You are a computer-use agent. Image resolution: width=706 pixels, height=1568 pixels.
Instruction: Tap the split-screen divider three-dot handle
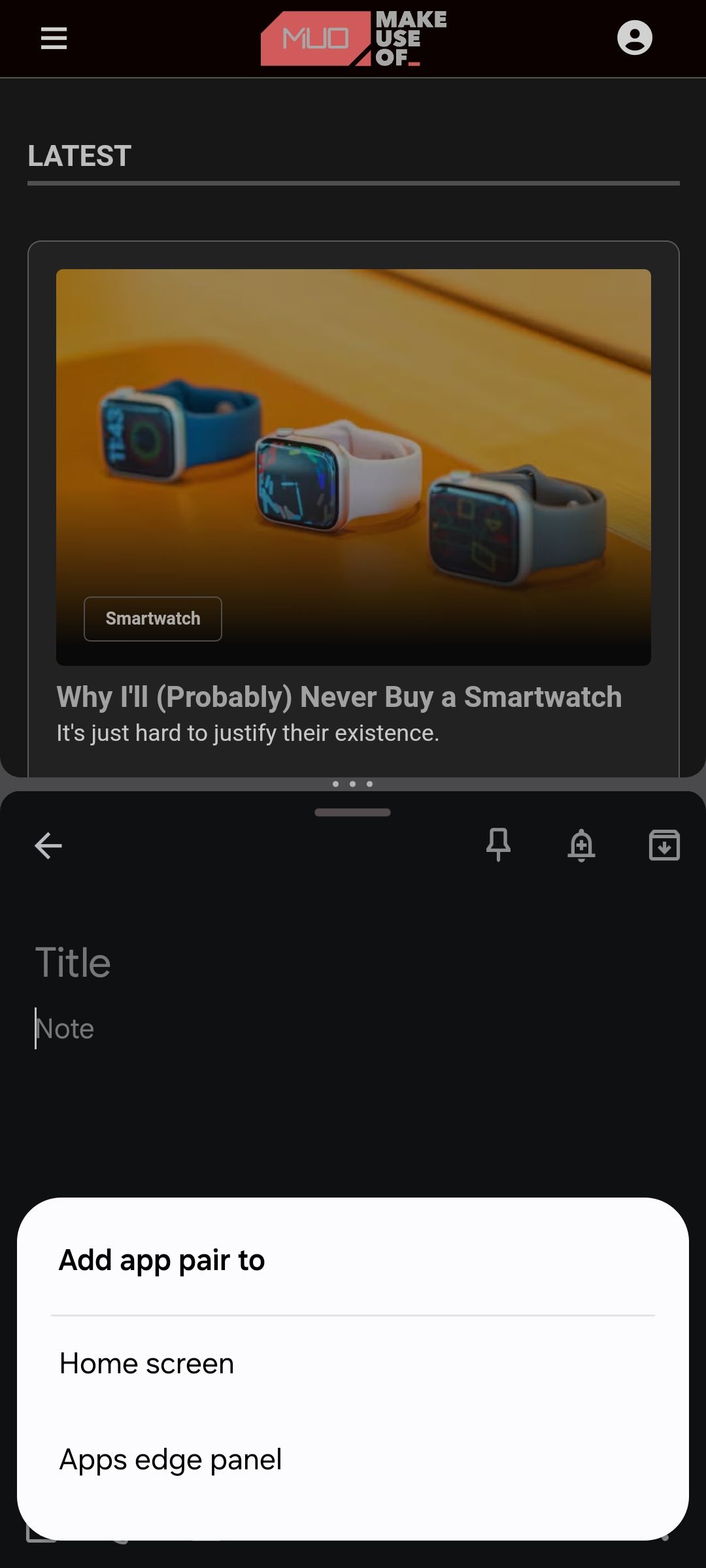click(352, 784)
